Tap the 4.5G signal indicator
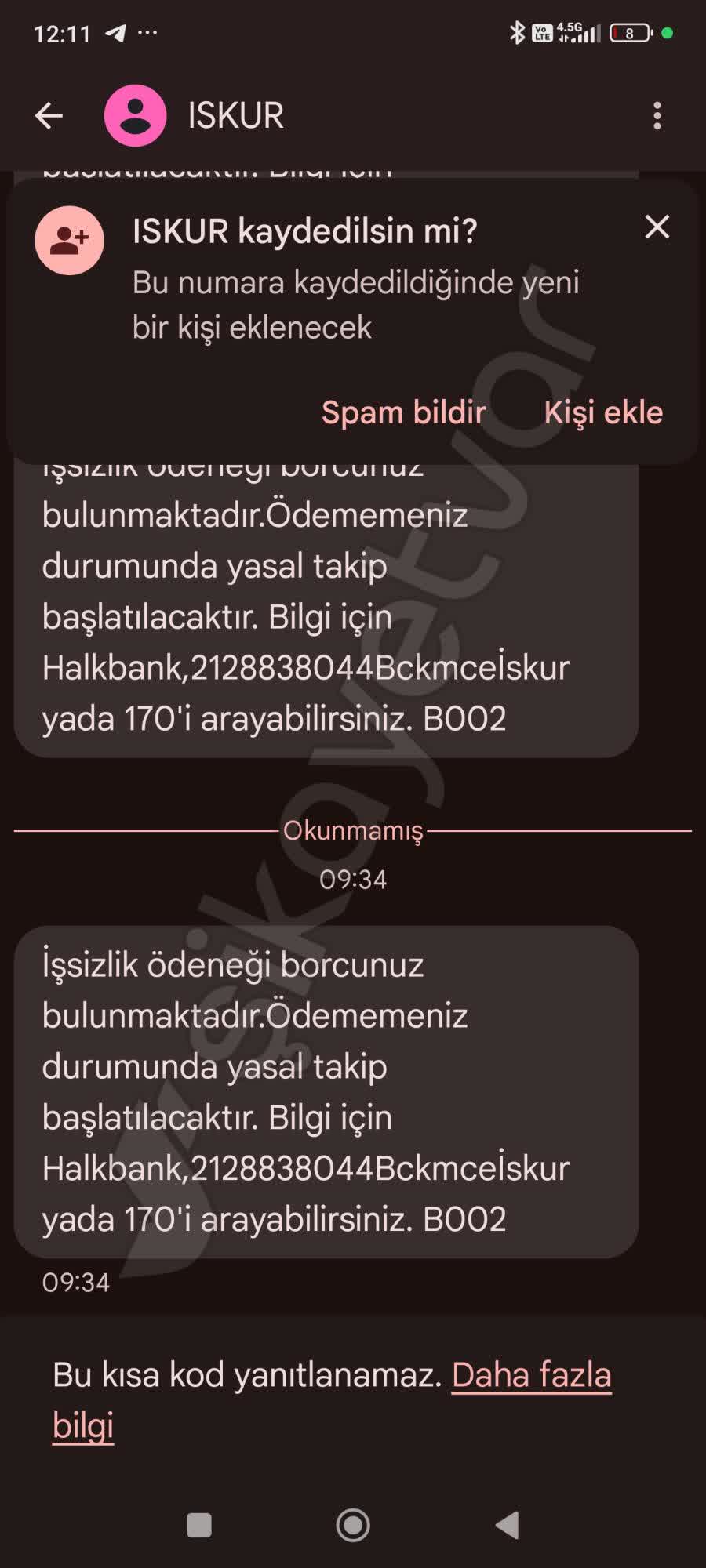 (577, 31)
